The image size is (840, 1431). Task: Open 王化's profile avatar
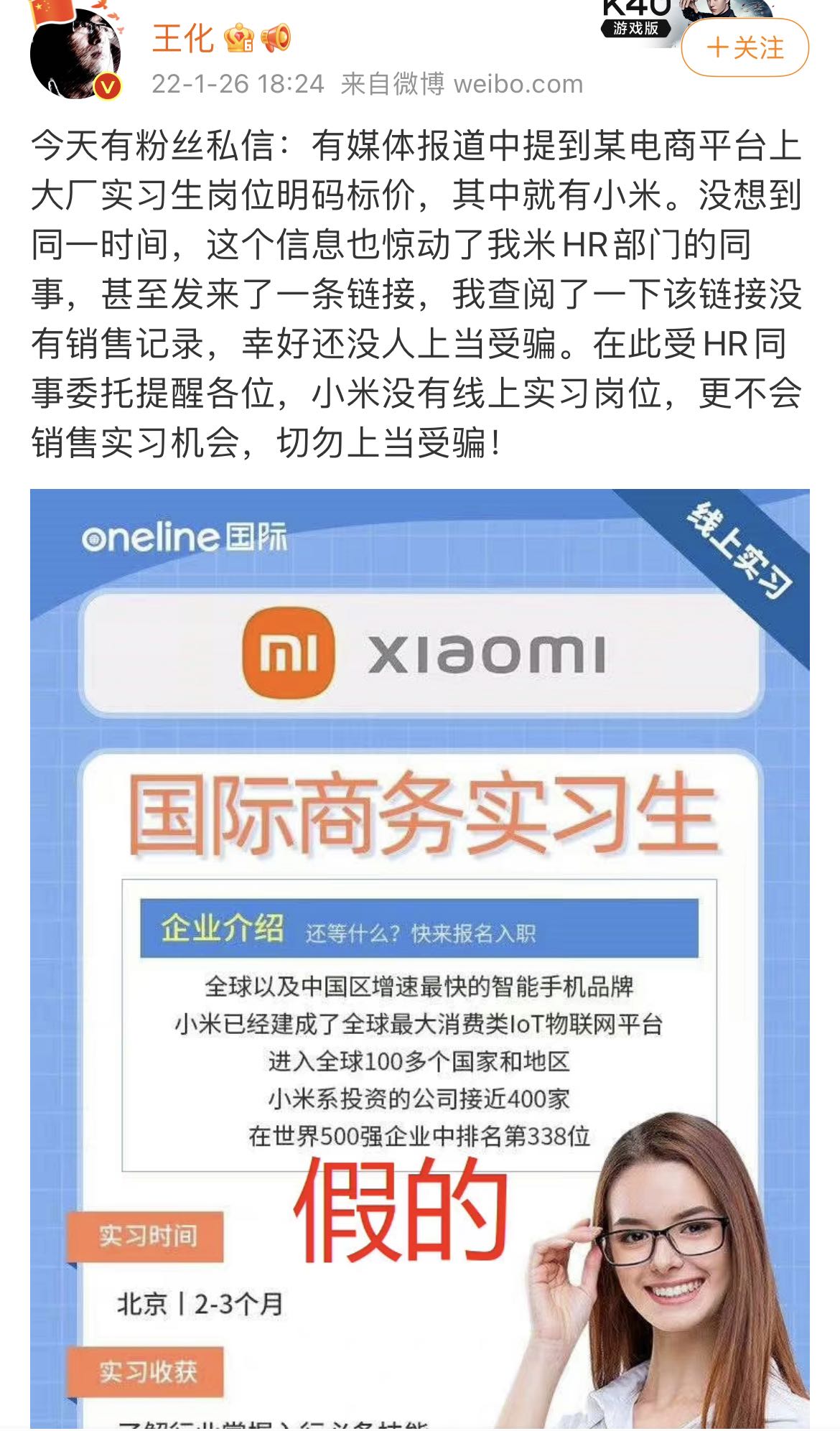[x=75, y=54]
